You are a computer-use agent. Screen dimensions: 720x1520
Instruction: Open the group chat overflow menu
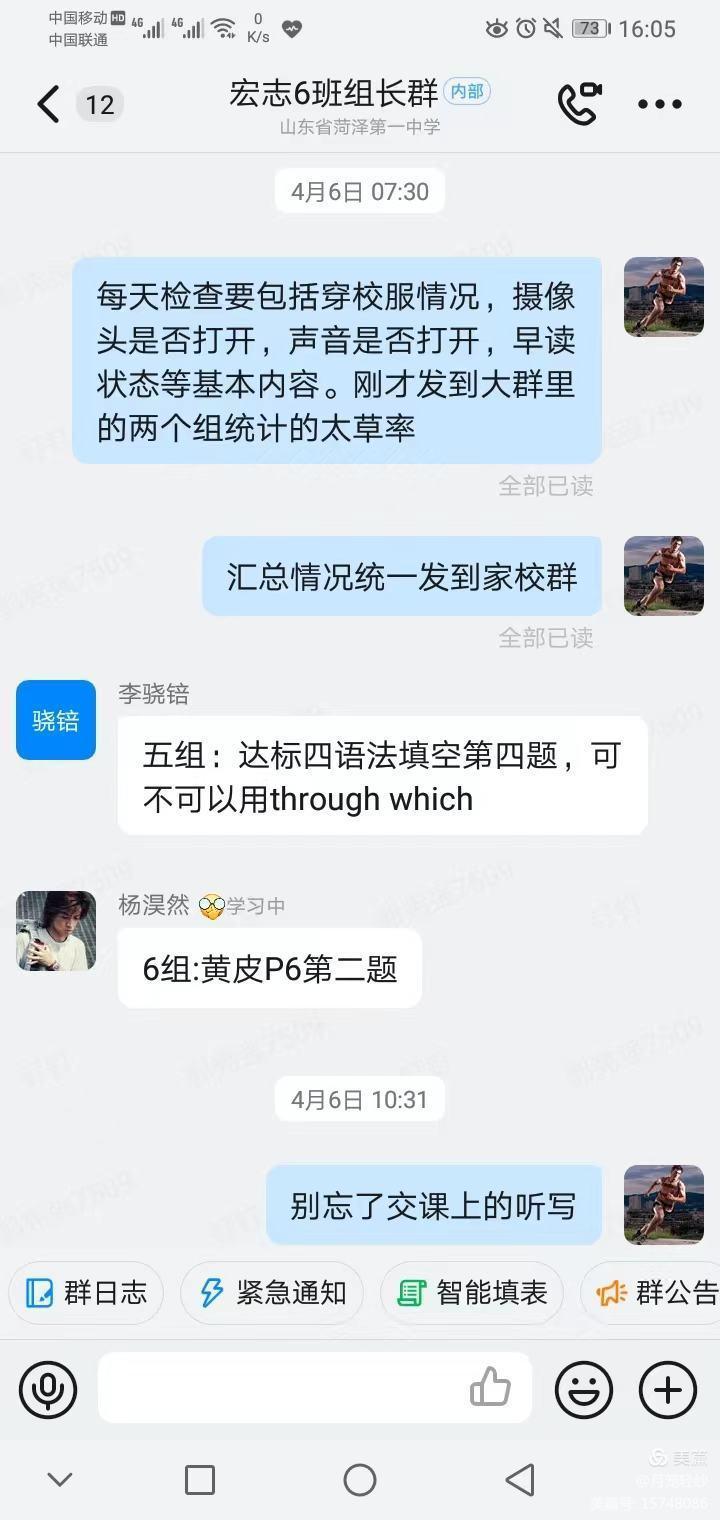click(x=659, y=104)
